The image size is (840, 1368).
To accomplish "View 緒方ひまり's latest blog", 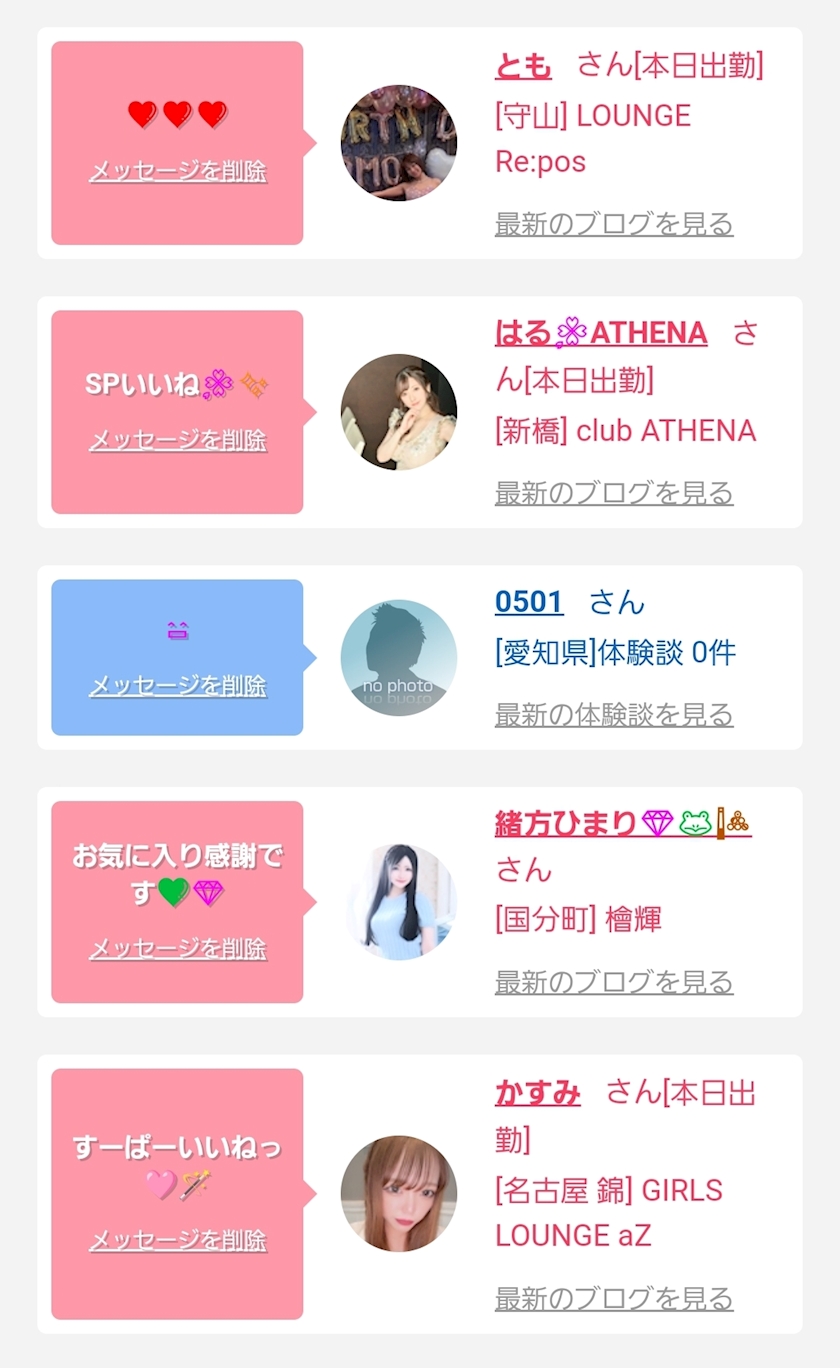I will tap(614, 982).
